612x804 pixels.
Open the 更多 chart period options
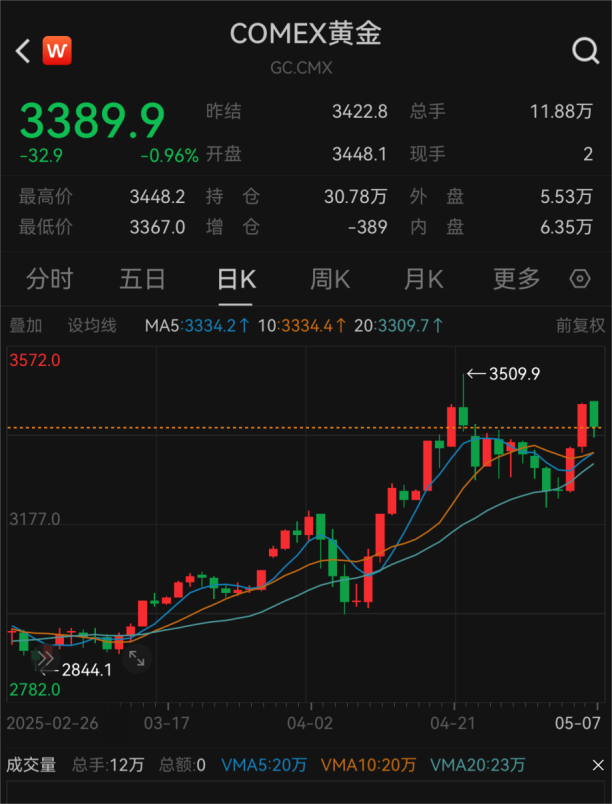pyautogui.click(x=516, y=279)
